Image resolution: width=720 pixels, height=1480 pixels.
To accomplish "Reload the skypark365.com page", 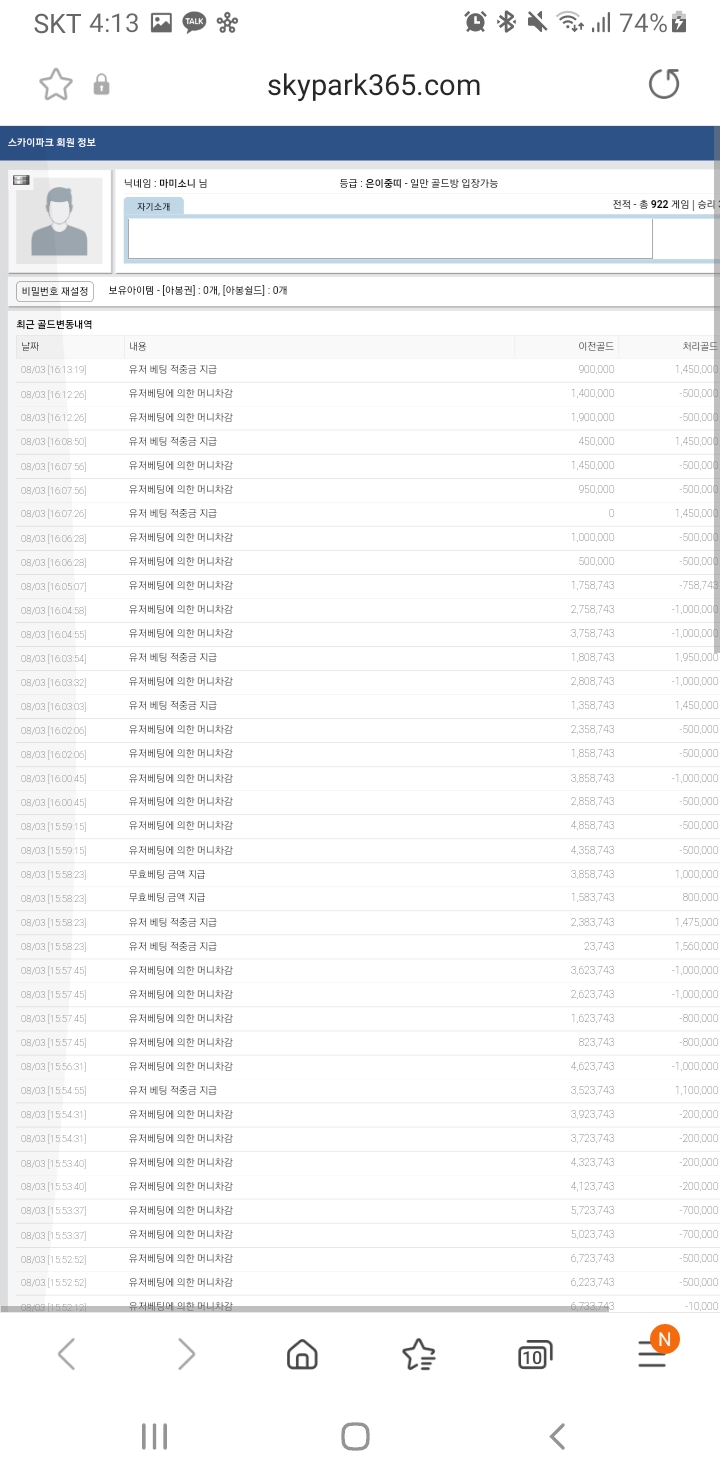I will [664, 84].
